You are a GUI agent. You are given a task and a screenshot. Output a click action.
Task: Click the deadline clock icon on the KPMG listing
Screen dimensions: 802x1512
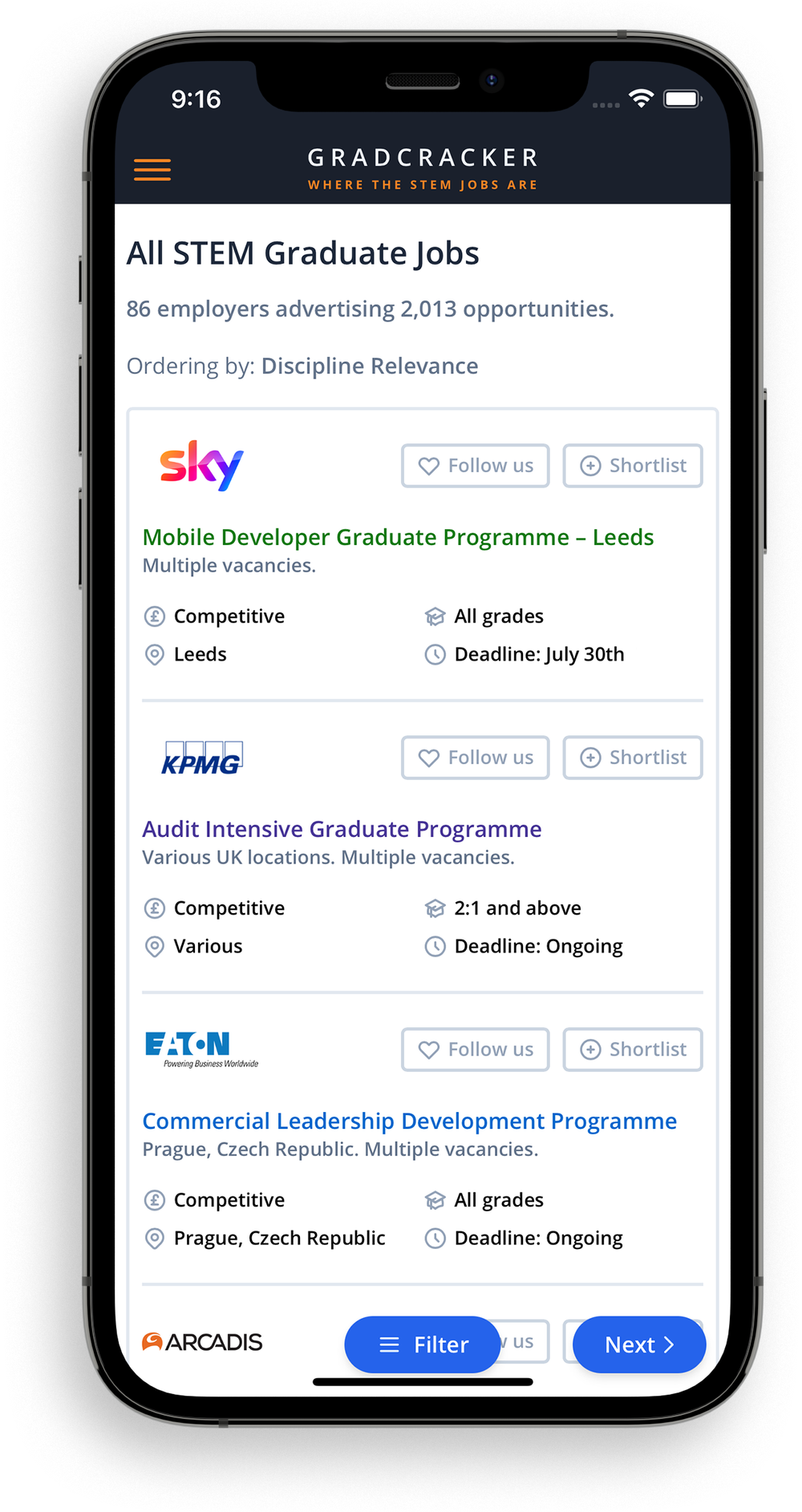point(435,947)
